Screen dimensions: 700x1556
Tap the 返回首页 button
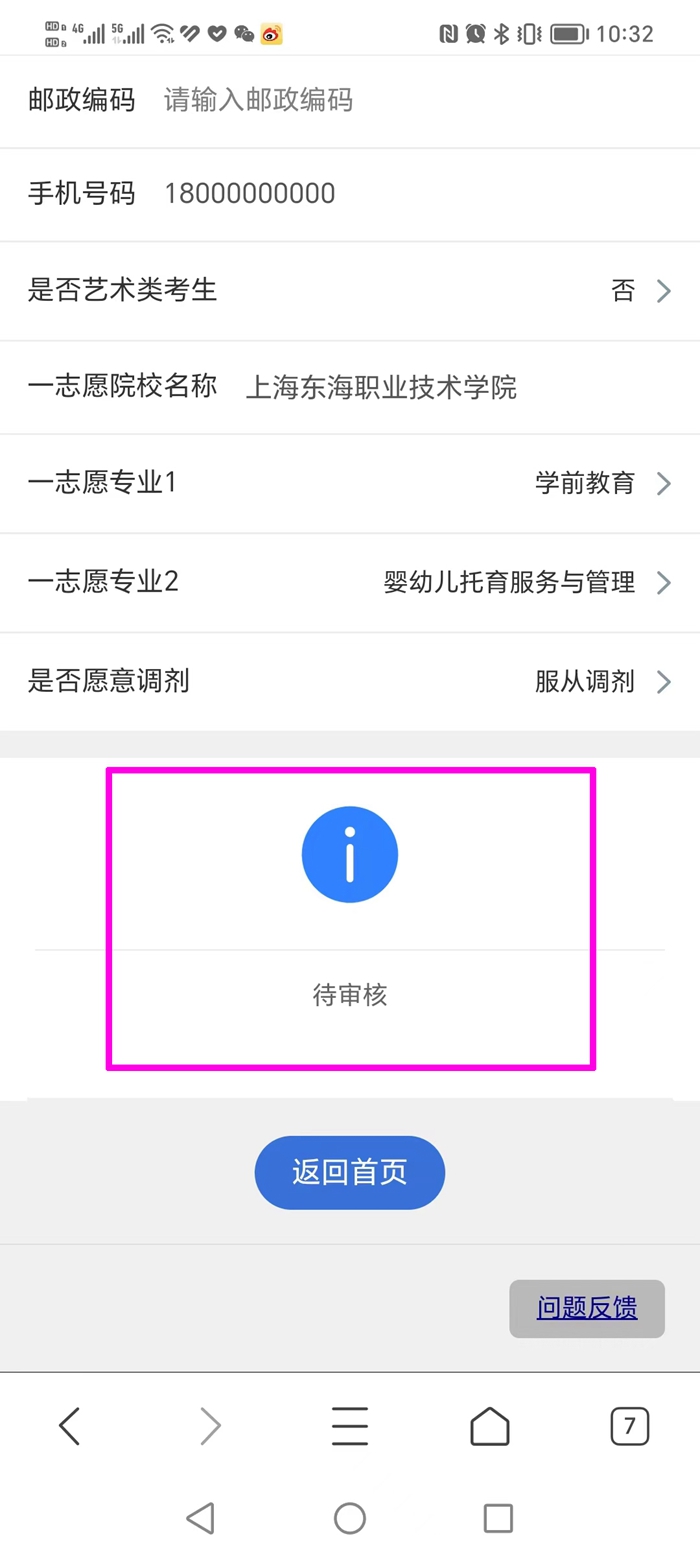[349, 1172]
